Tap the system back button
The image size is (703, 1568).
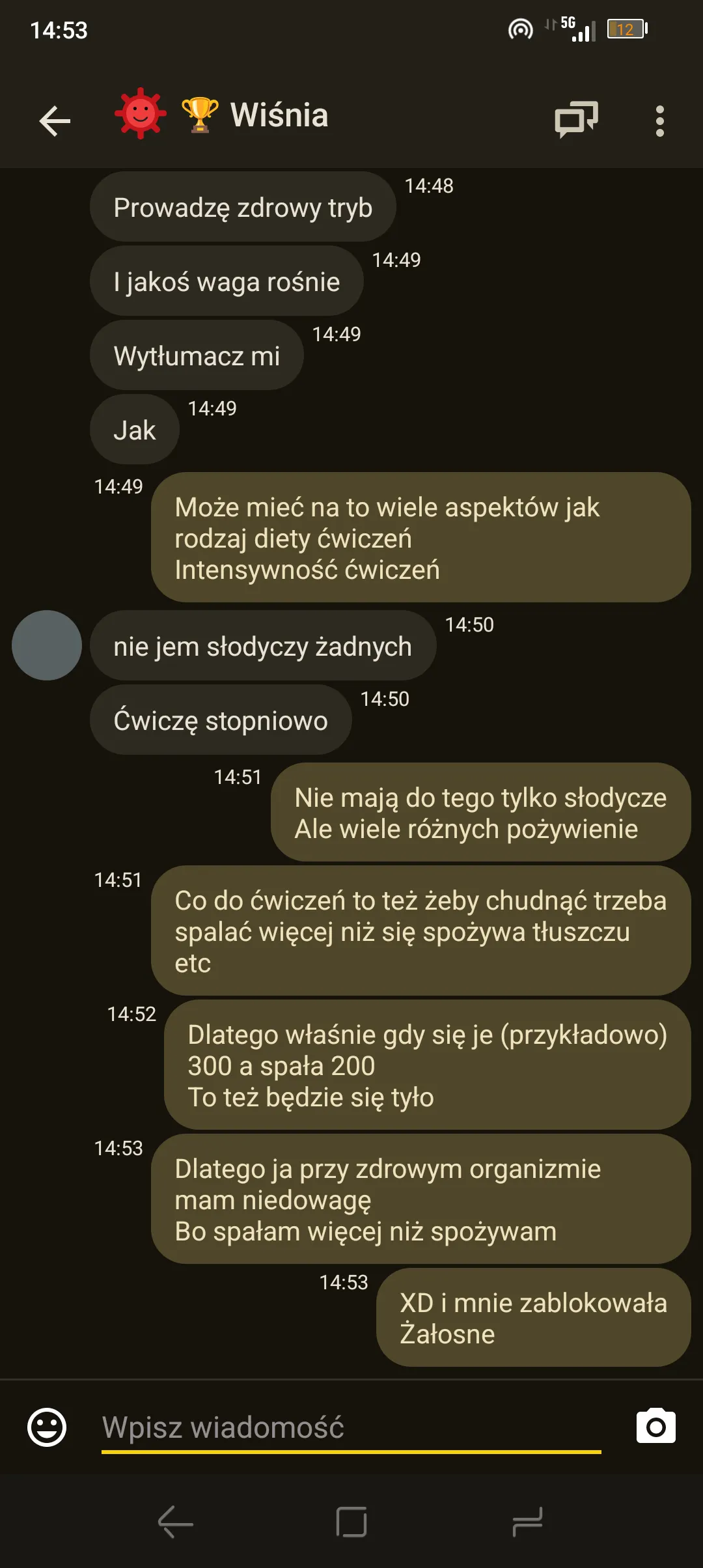point(176,1522)
